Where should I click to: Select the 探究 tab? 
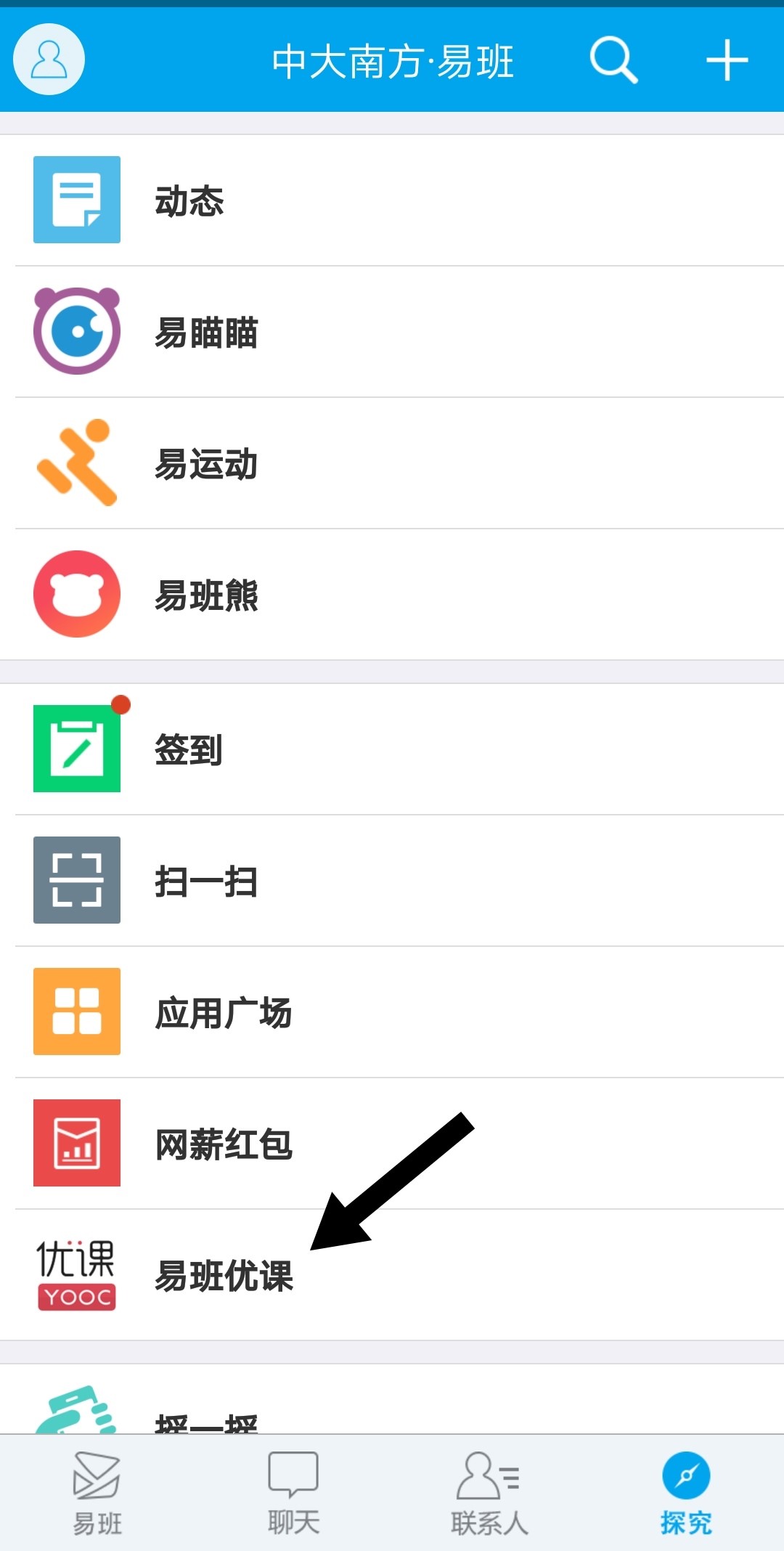[685, 1493]
